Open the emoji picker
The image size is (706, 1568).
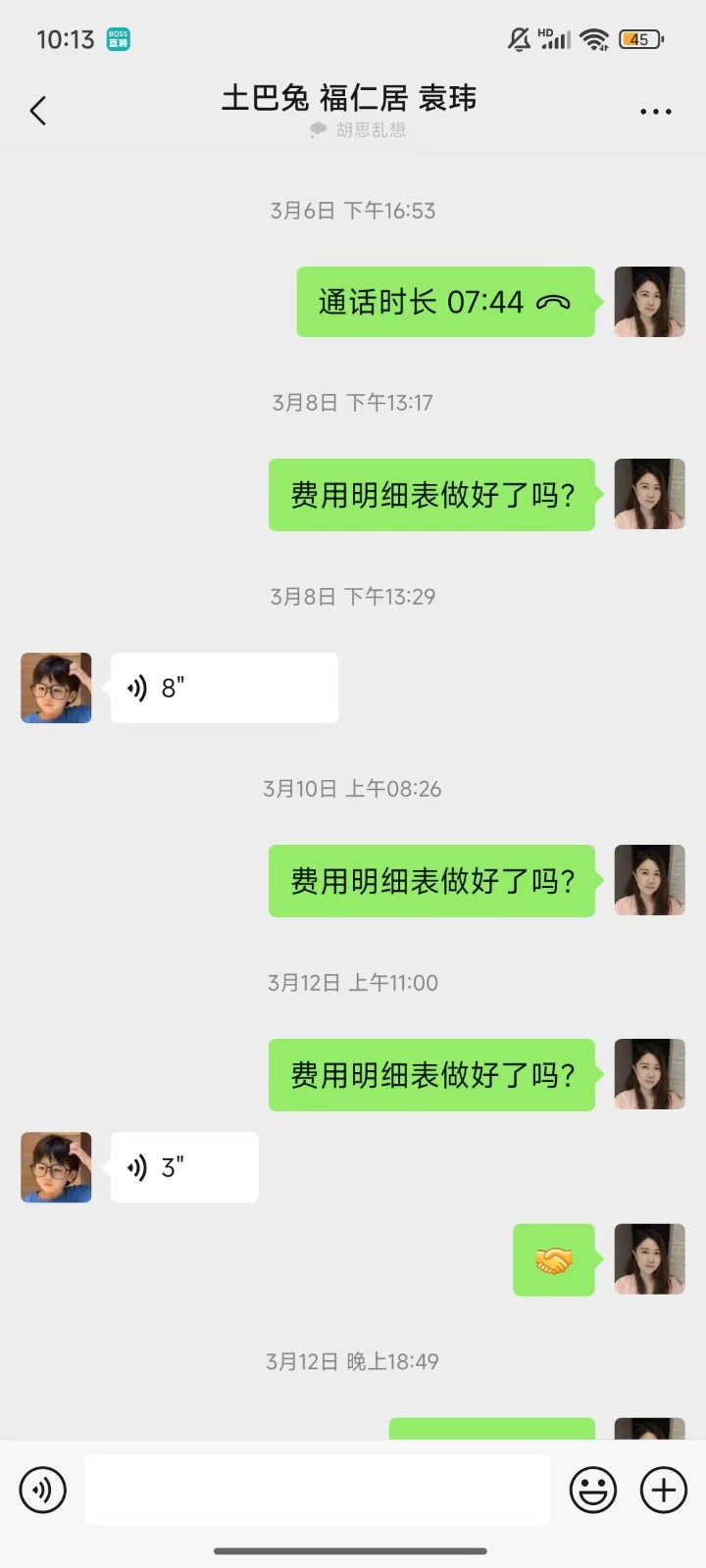coord(593,1490)
